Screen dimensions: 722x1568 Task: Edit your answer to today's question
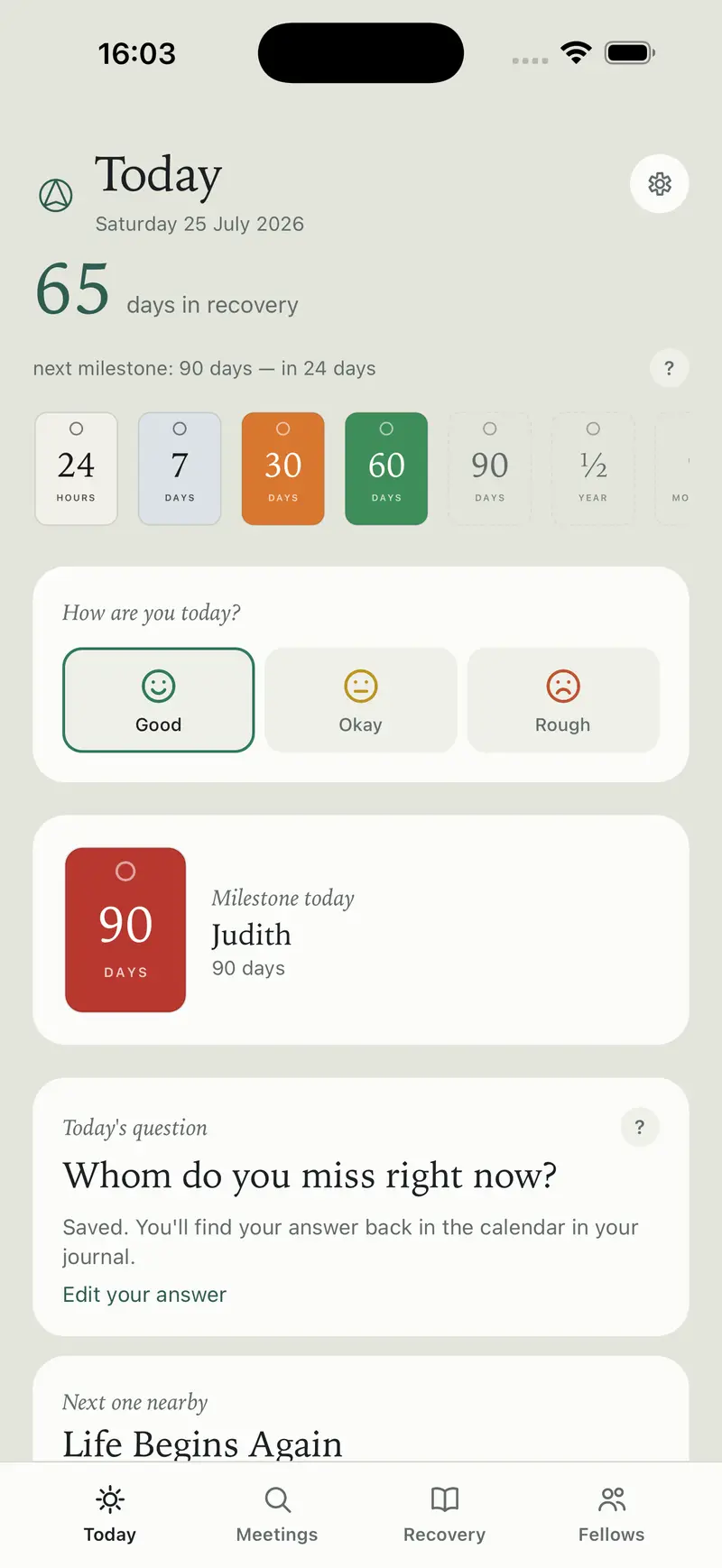click(144, 1295)
